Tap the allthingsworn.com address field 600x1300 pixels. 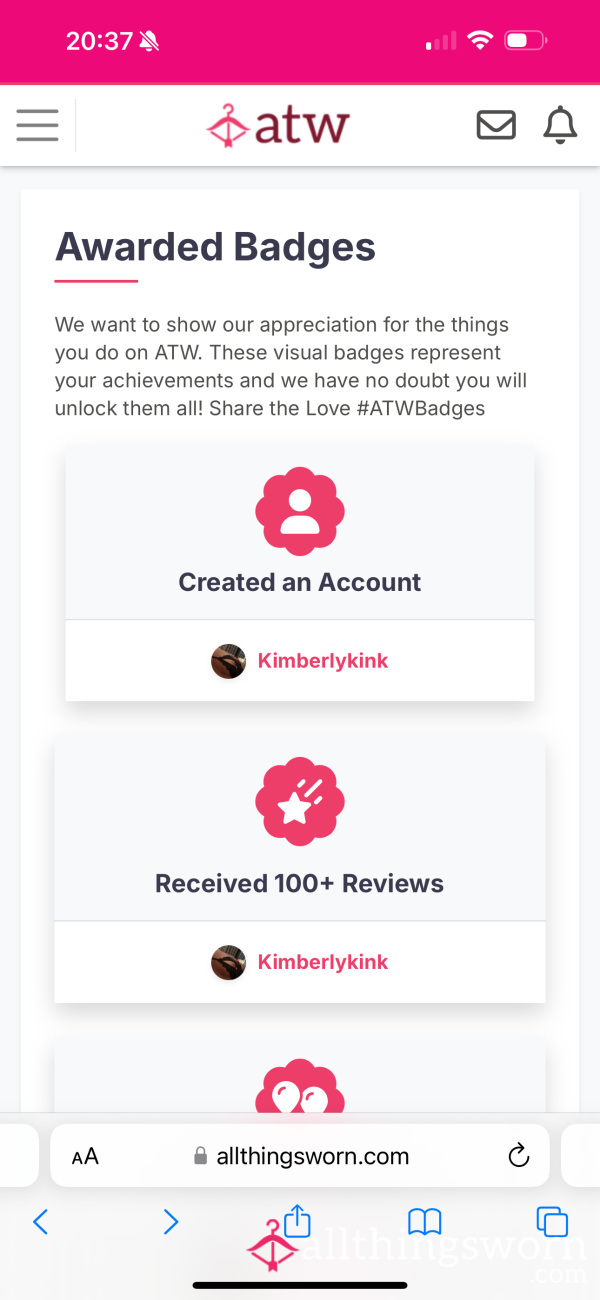pyautogui.click(x=300, y=1156)
